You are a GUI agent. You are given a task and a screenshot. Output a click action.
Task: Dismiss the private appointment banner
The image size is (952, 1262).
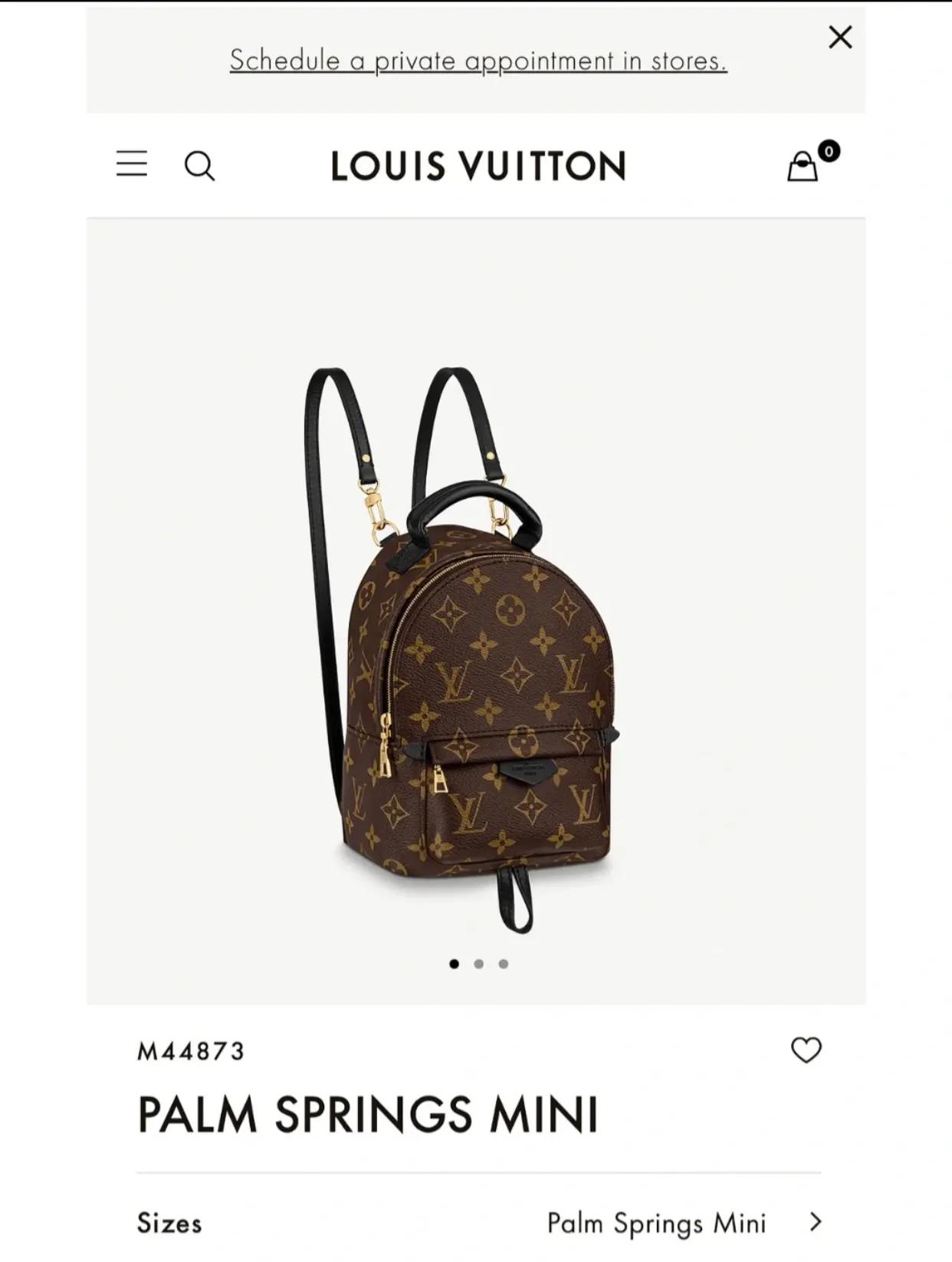[840, 37]
